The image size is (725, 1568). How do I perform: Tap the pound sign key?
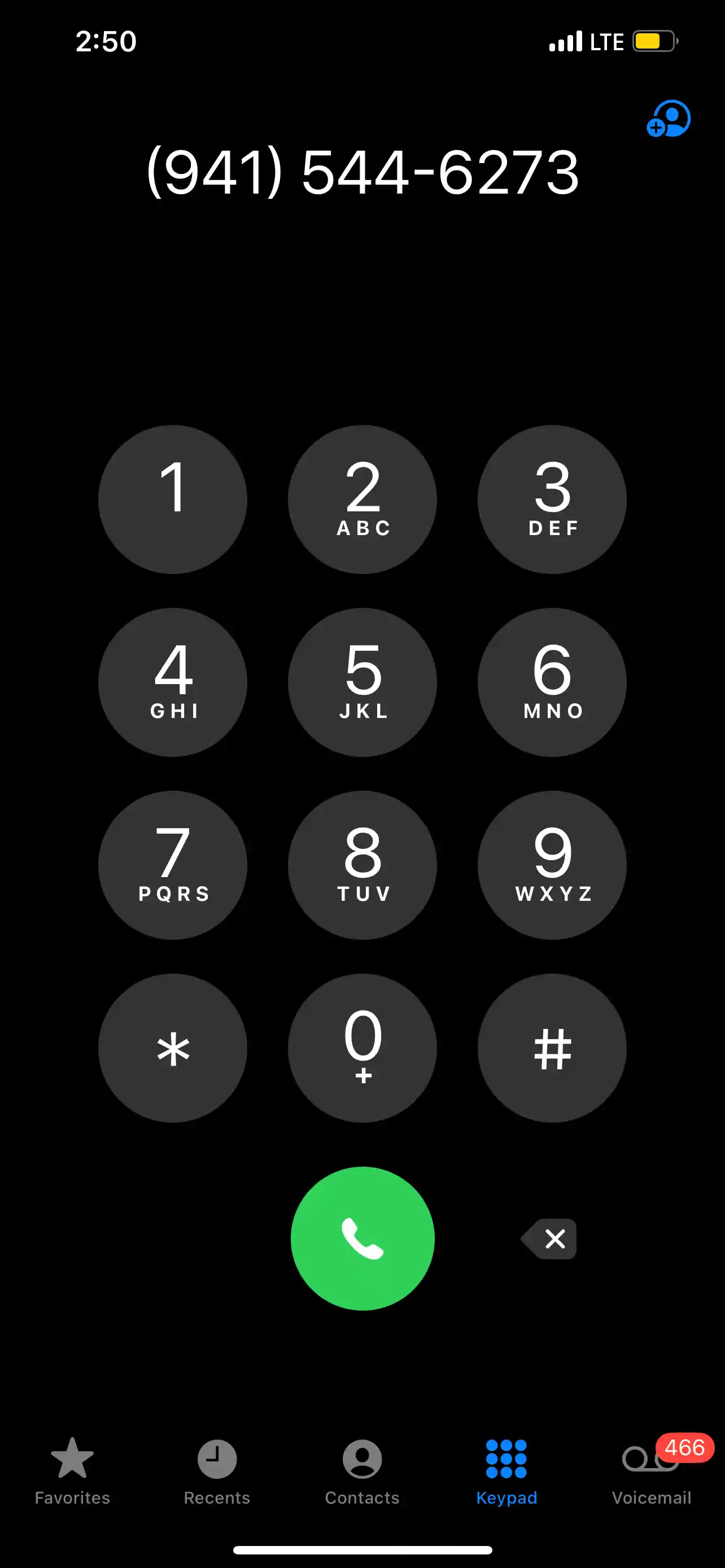click(x=552, y=1048)
